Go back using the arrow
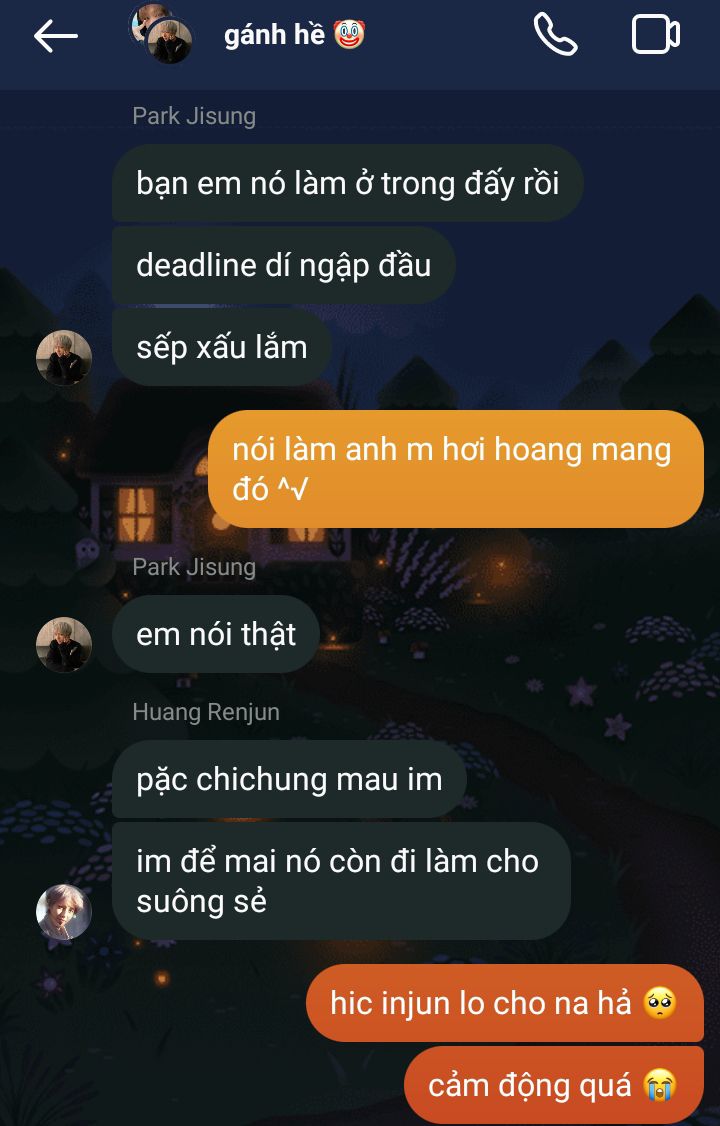The height and width of the screenshot is (1126, 720). (x=55, y=36)
